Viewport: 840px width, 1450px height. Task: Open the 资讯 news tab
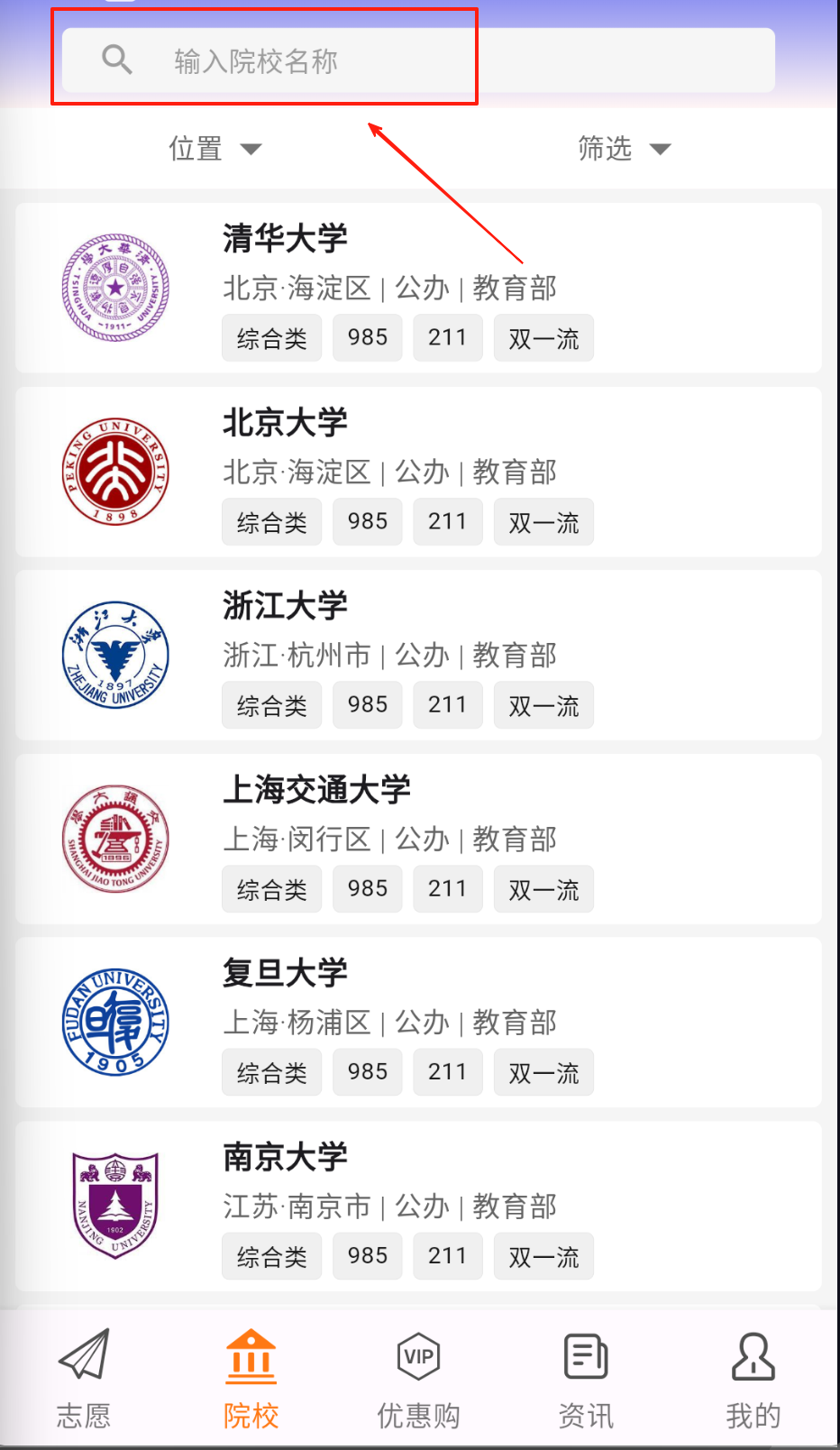click(x=586, y=1379)
